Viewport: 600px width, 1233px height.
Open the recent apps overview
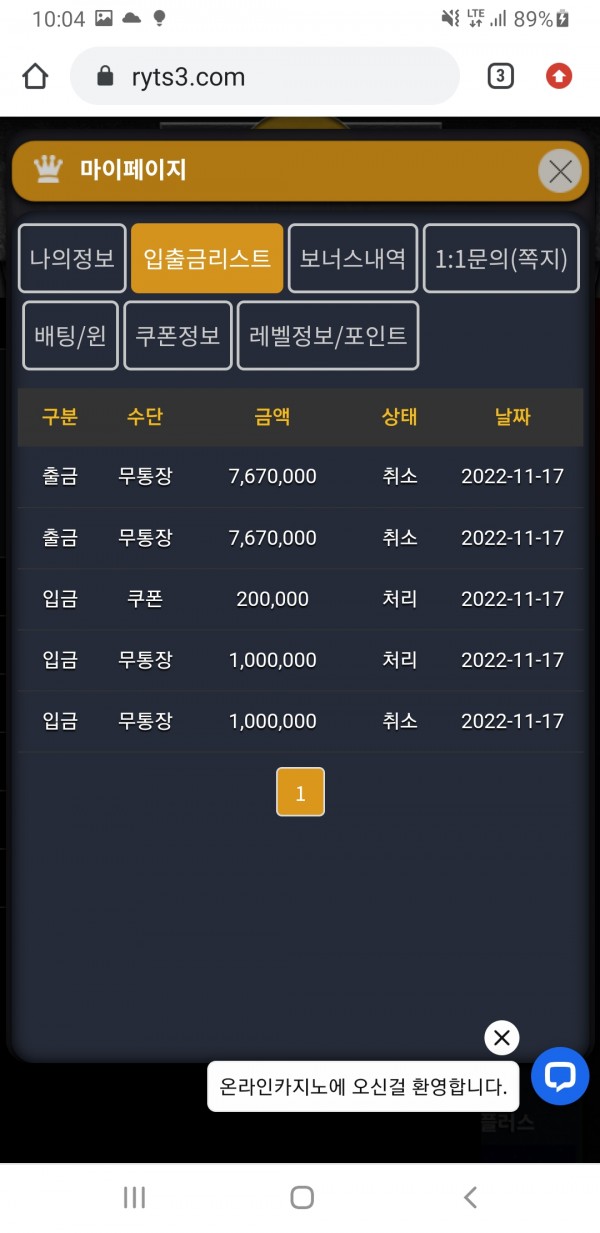pyautogui.click(x=134, y=1197)
